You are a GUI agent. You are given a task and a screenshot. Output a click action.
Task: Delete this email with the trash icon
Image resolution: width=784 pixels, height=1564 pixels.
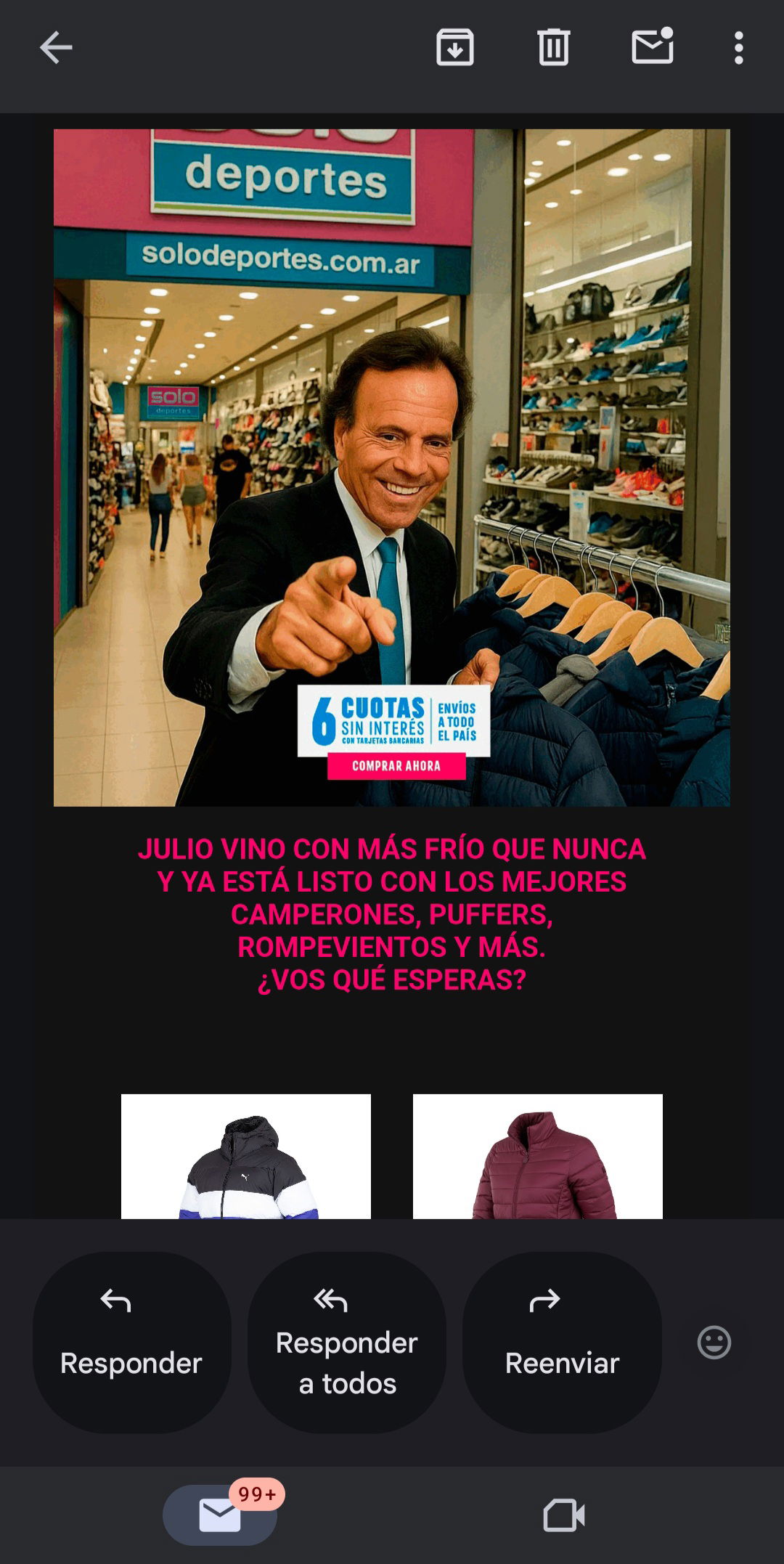[554, 48]
